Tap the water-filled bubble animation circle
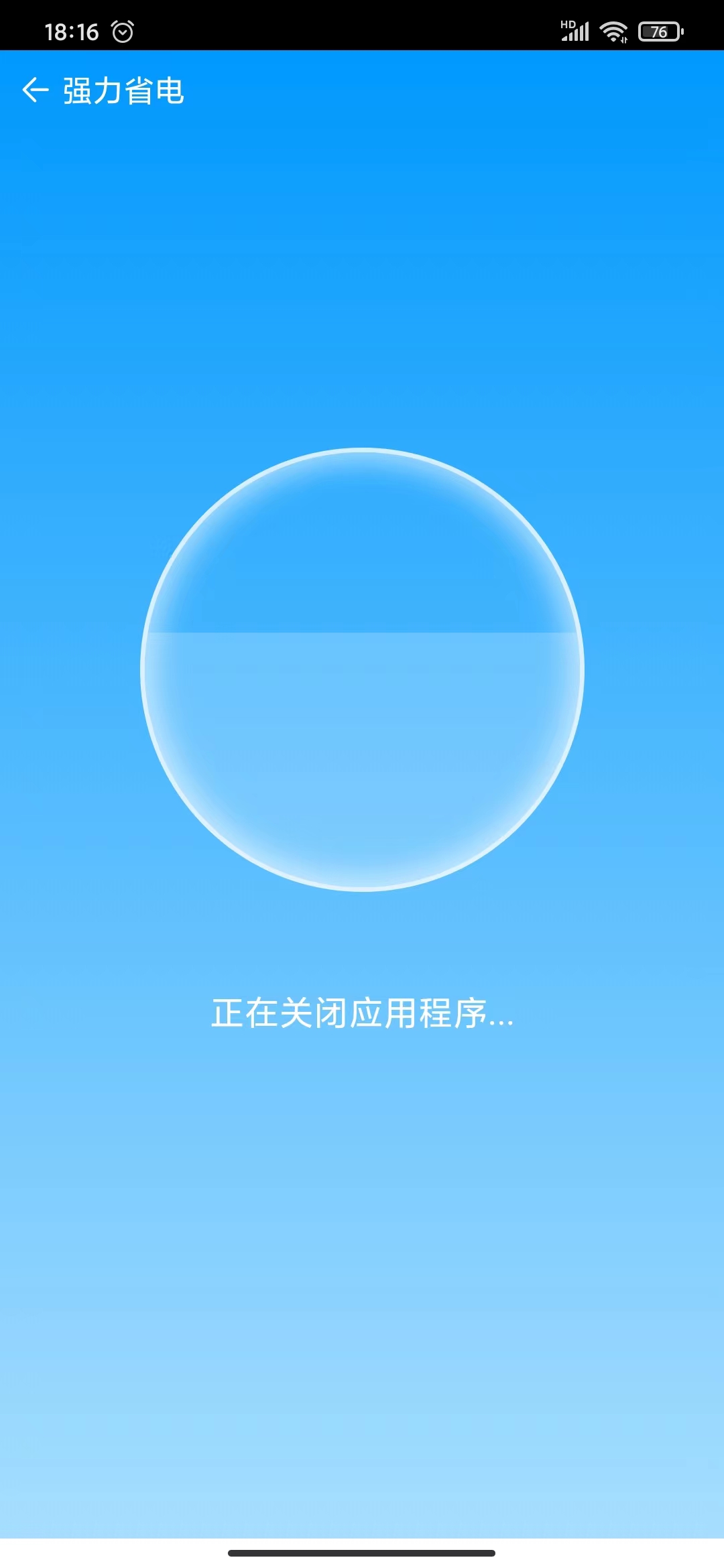 [x=362, y=670]
